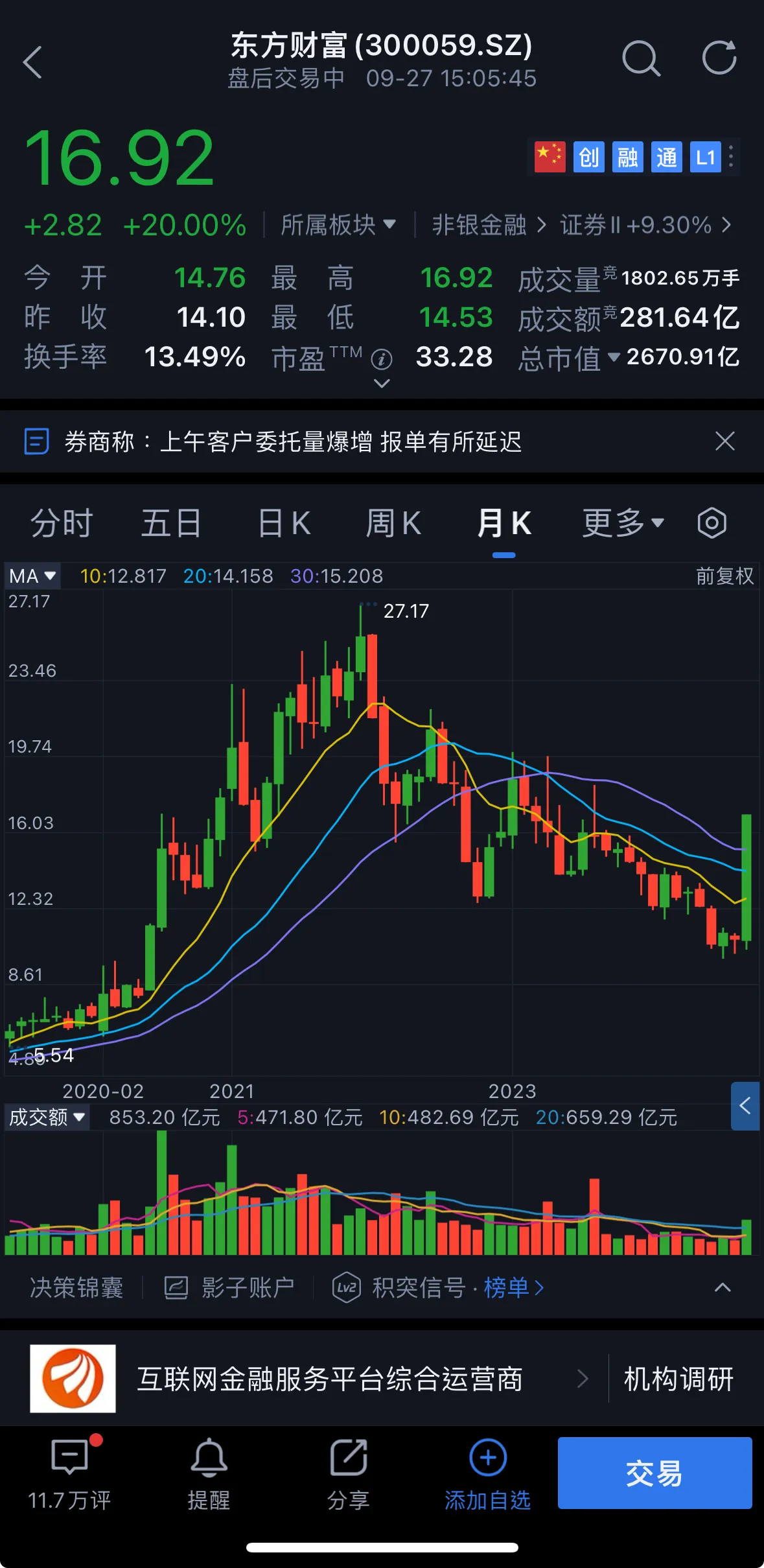The height and width of the screenshot is (1568, 764).
Task: Open the 证券II sector link
Action: click(x=645, y=225)
